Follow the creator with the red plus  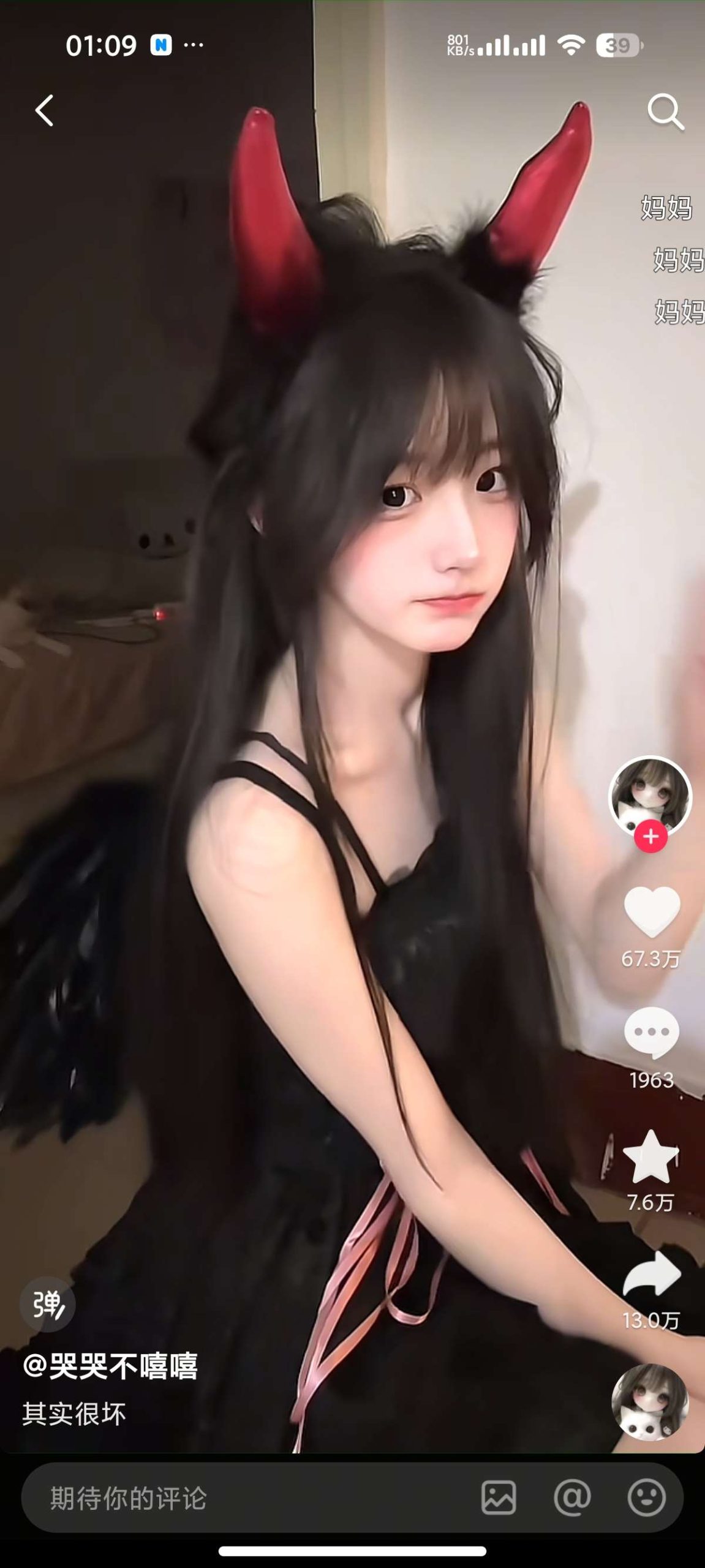[x=650, y=837]
